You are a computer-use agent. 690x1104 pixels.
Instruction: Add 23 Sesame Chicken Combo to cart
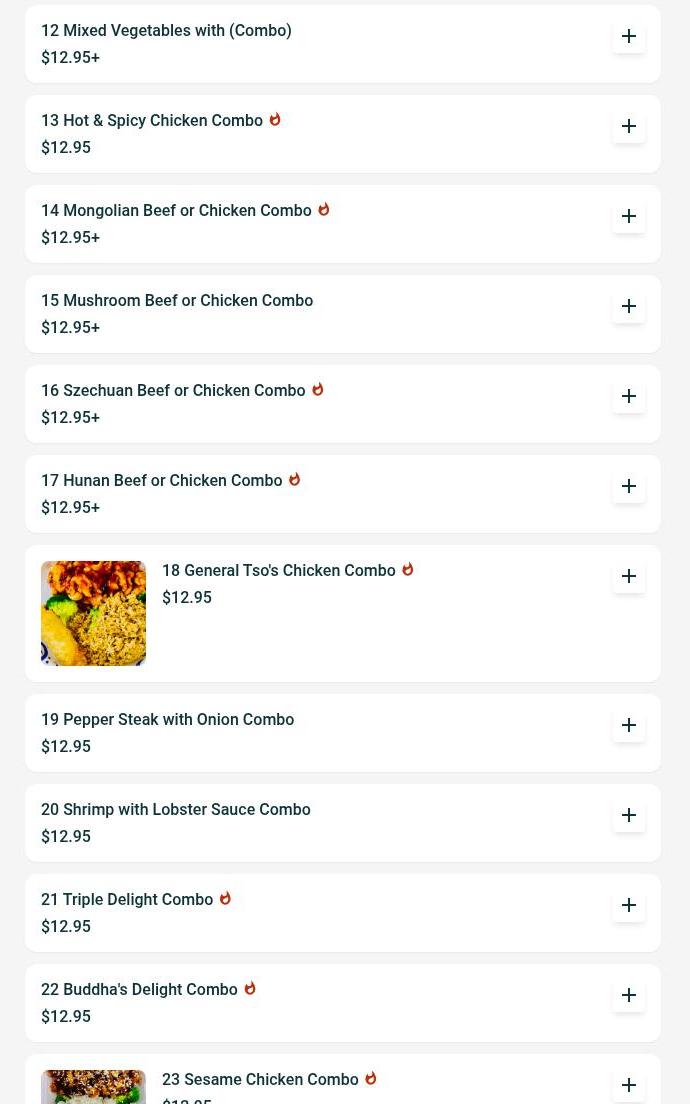tap(629, 1085)
